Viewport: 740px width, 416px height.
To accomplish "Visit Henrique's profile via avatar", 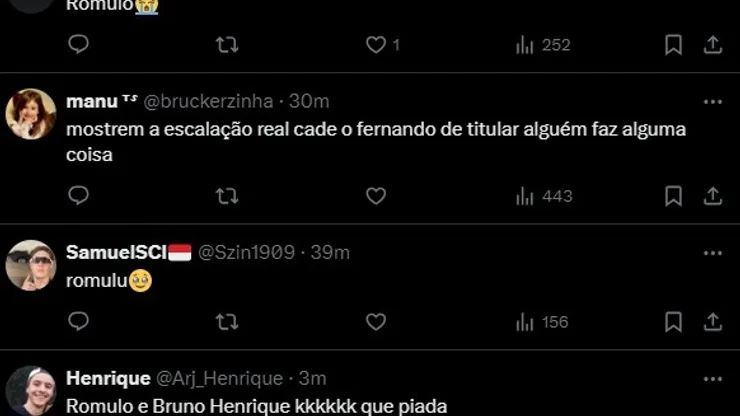I will click(31, 391).
